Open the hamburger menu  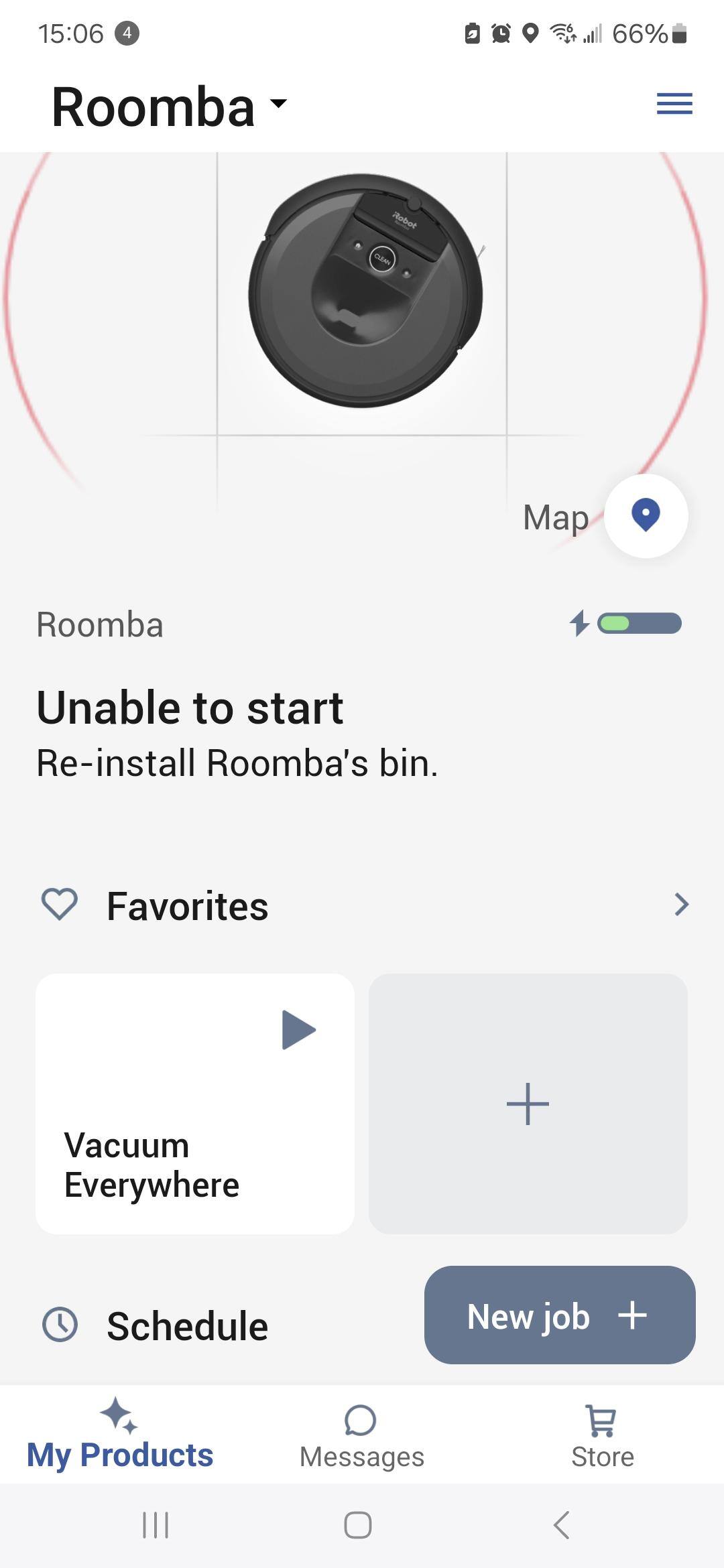point(674,104)
